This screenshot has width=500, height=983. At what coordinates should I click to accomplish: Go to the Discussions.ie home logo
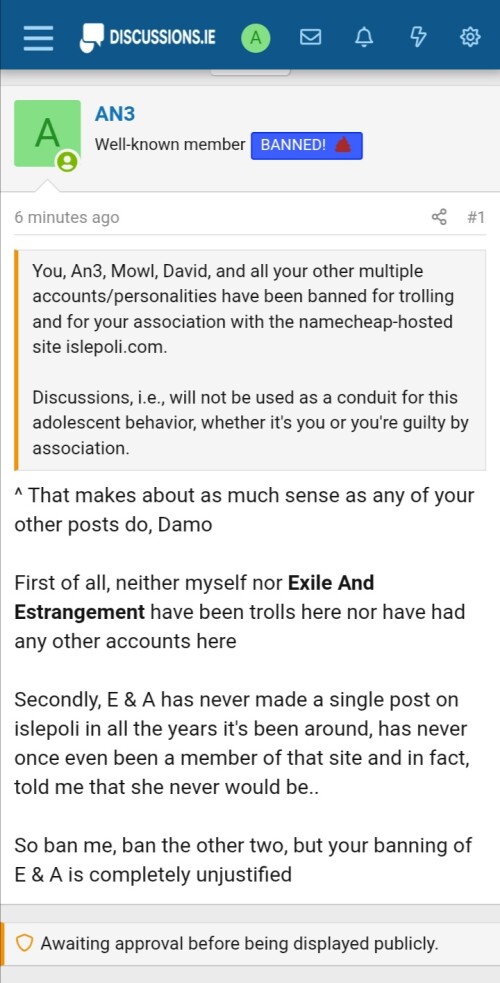pos(147,38)
